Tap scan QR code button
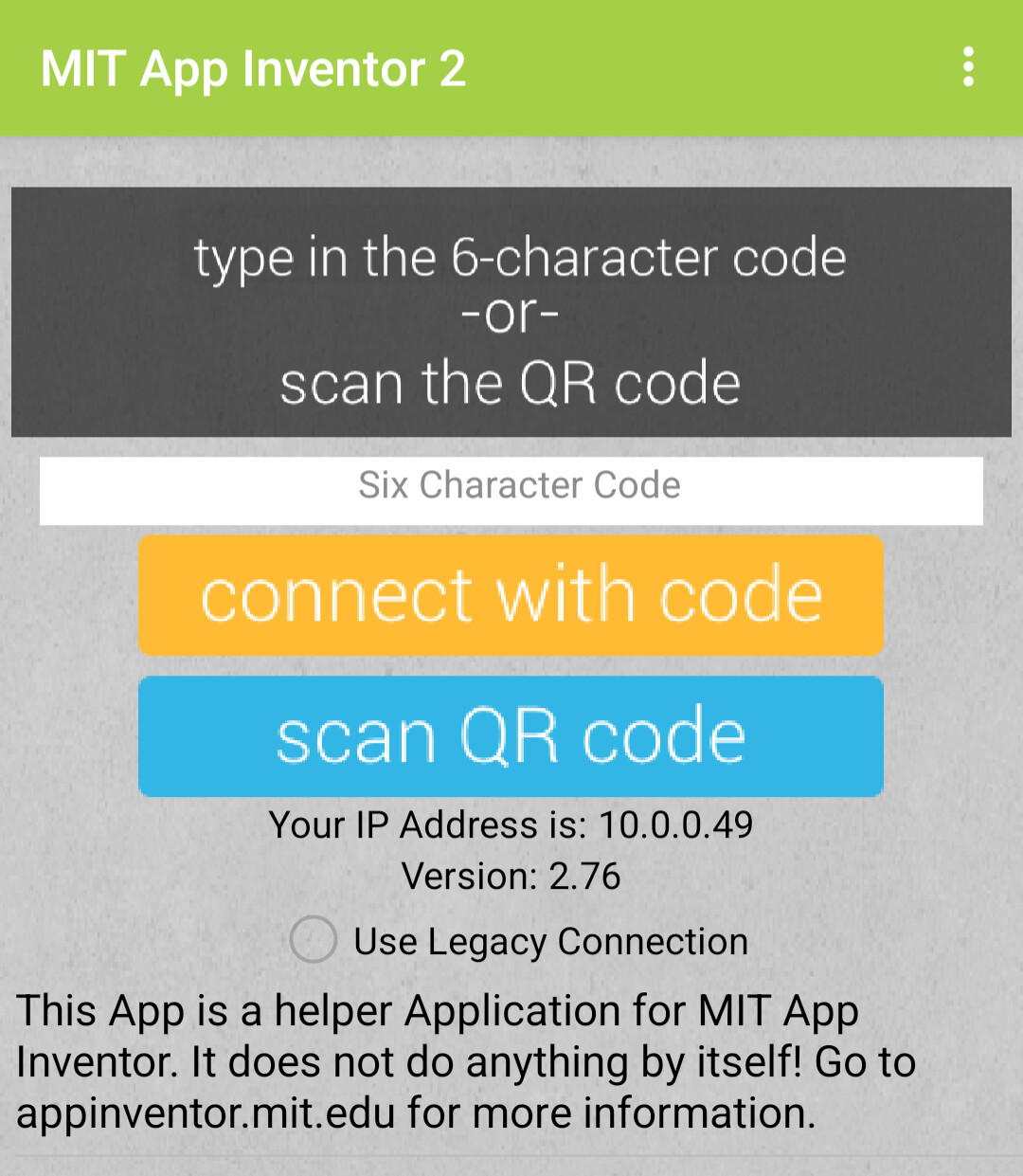The image size is (1023, 1176). coord(511,736)
